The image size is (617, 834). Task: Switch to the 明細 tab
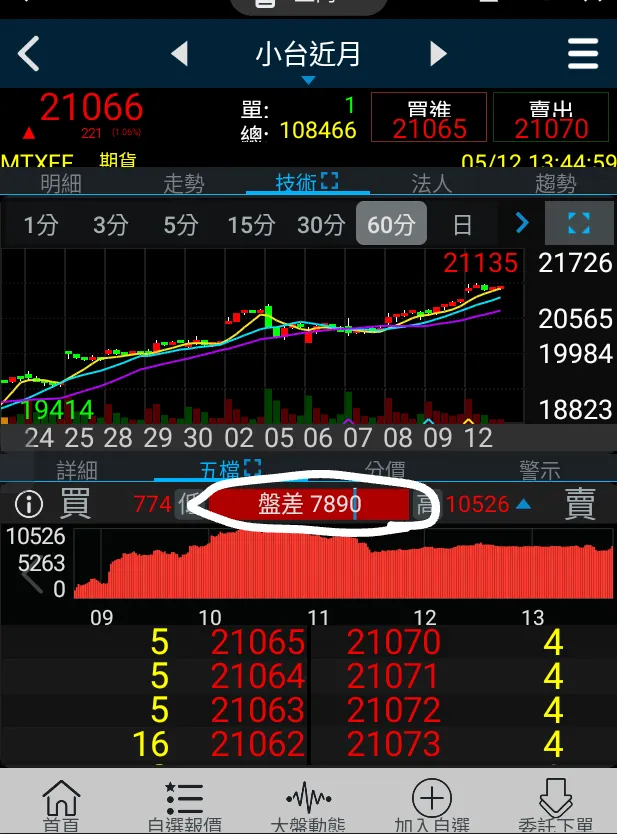pyautogui.click(x=61, y=183)
